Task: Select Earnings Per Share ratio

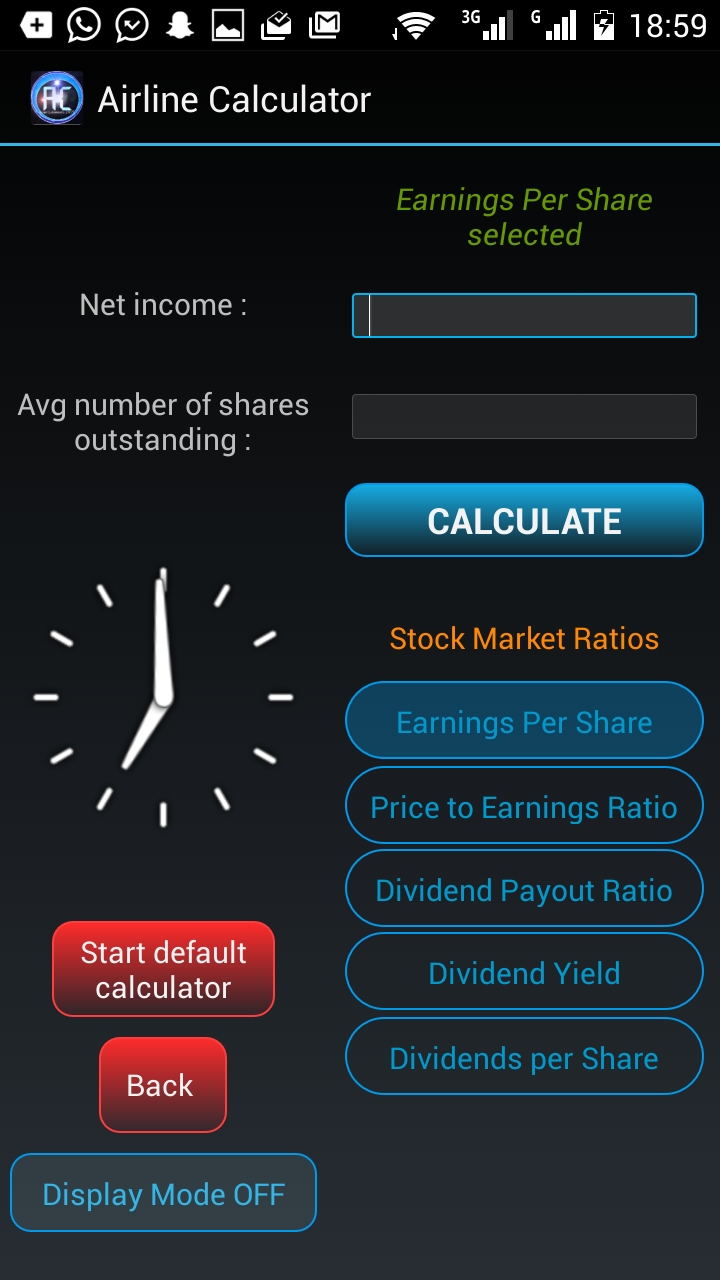Action: (523, 720)
